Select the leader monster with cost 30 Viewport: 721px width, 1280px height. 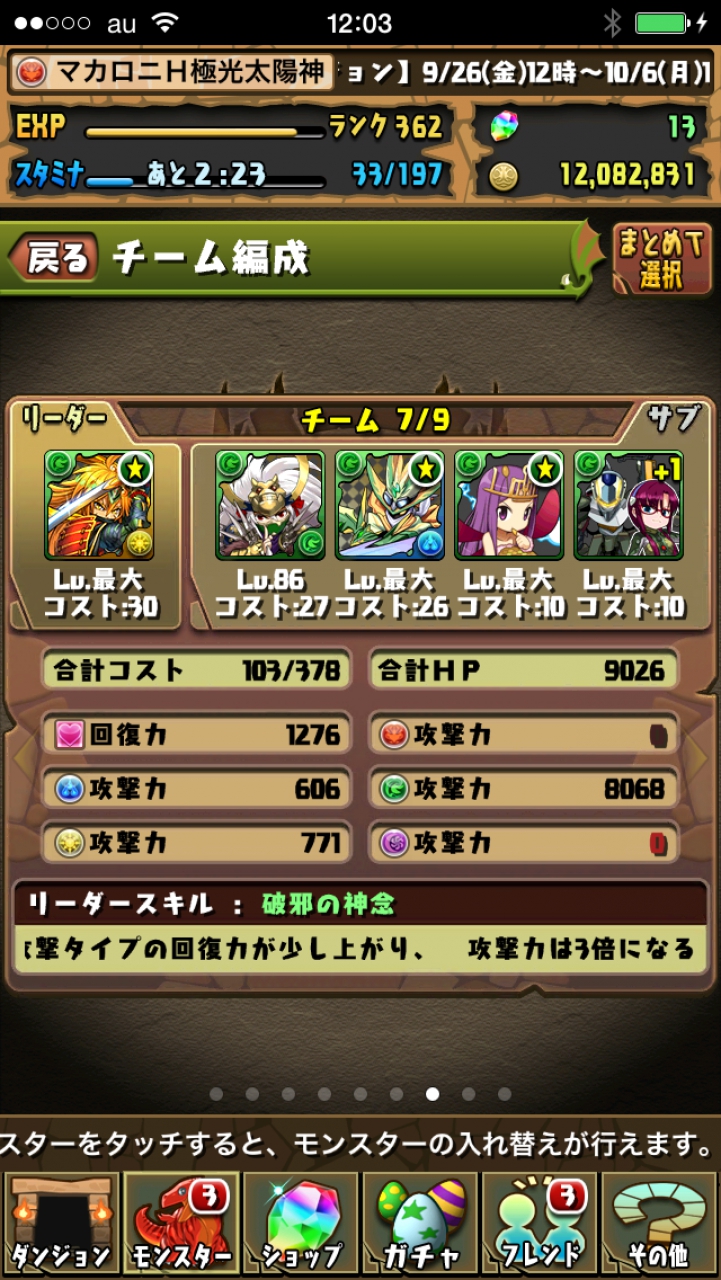coord(99,505)
